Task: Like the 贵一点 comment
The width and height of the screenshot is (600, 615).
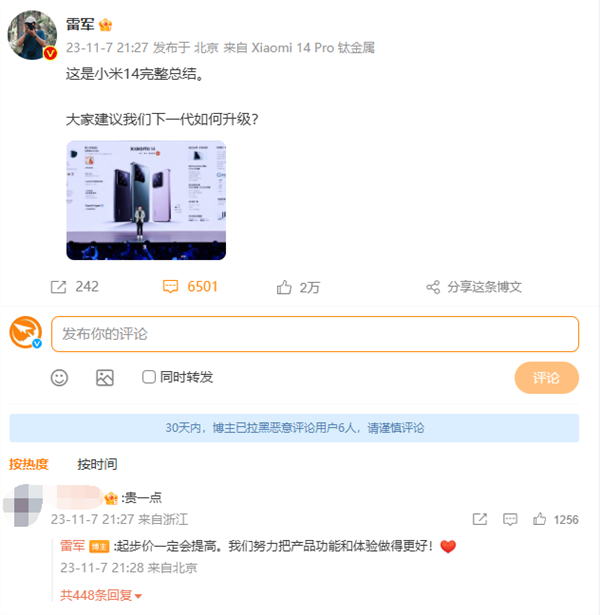Action: coord(540,519)
